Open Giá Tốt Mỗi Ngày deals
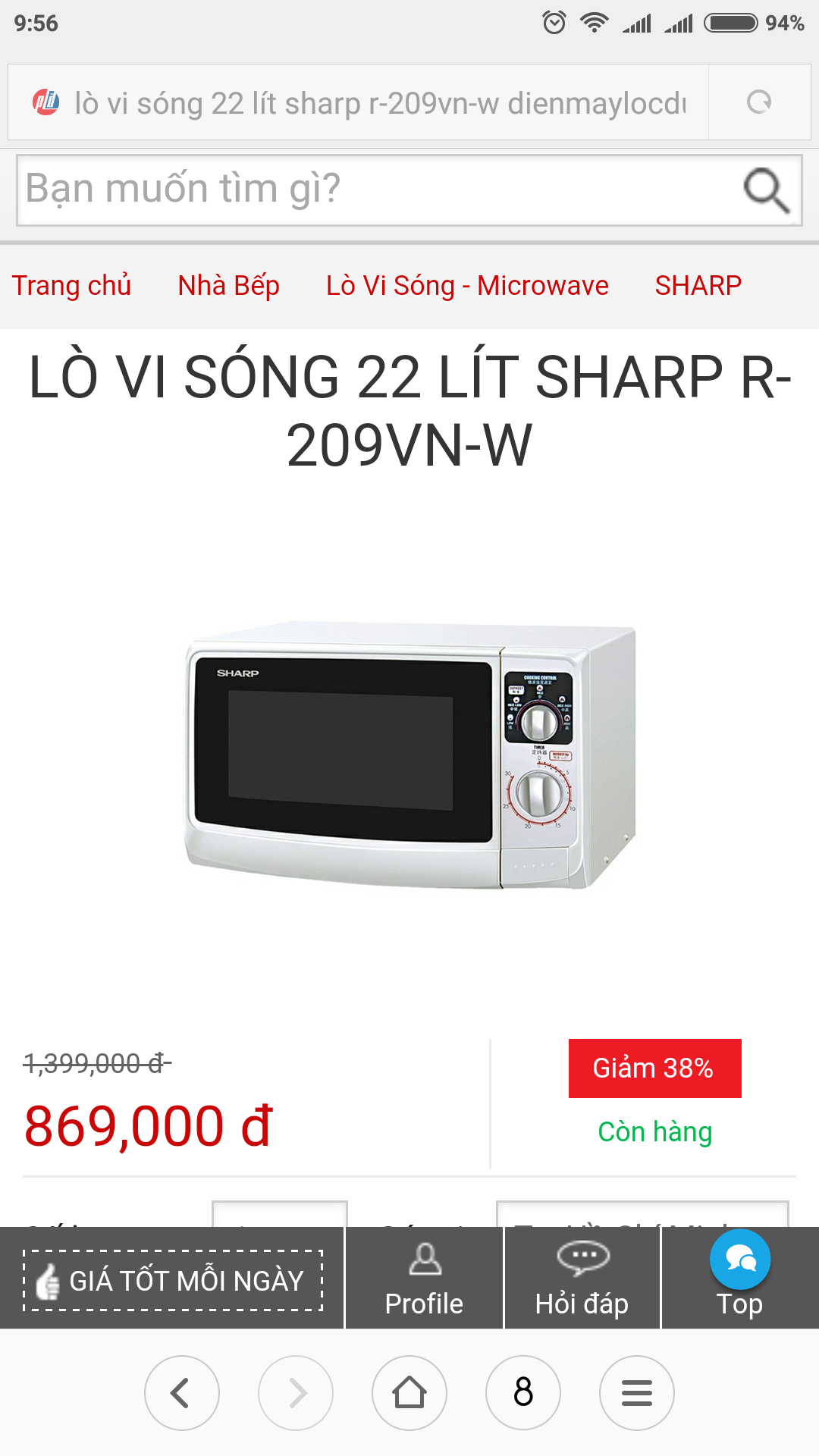Viewport: 819px width, 1456px height. point(173,1280)
